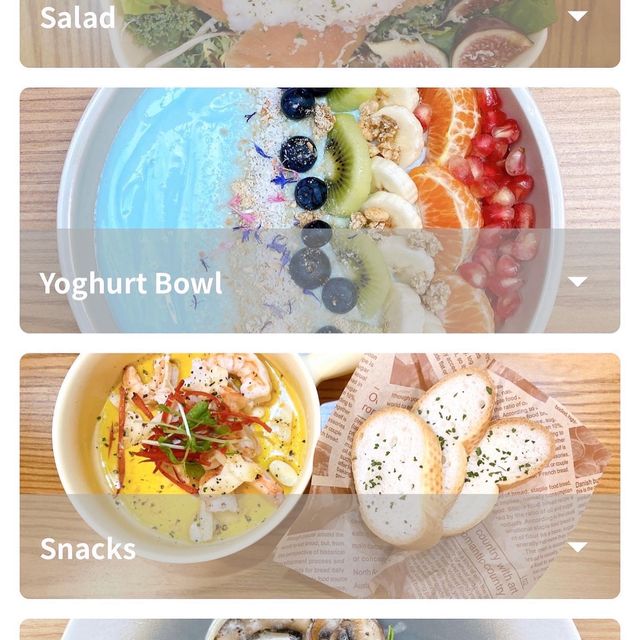This screenshot has width=640, height=640.
Task: Expand the Yoghurt Bowl category
Action: click(577, 282)
